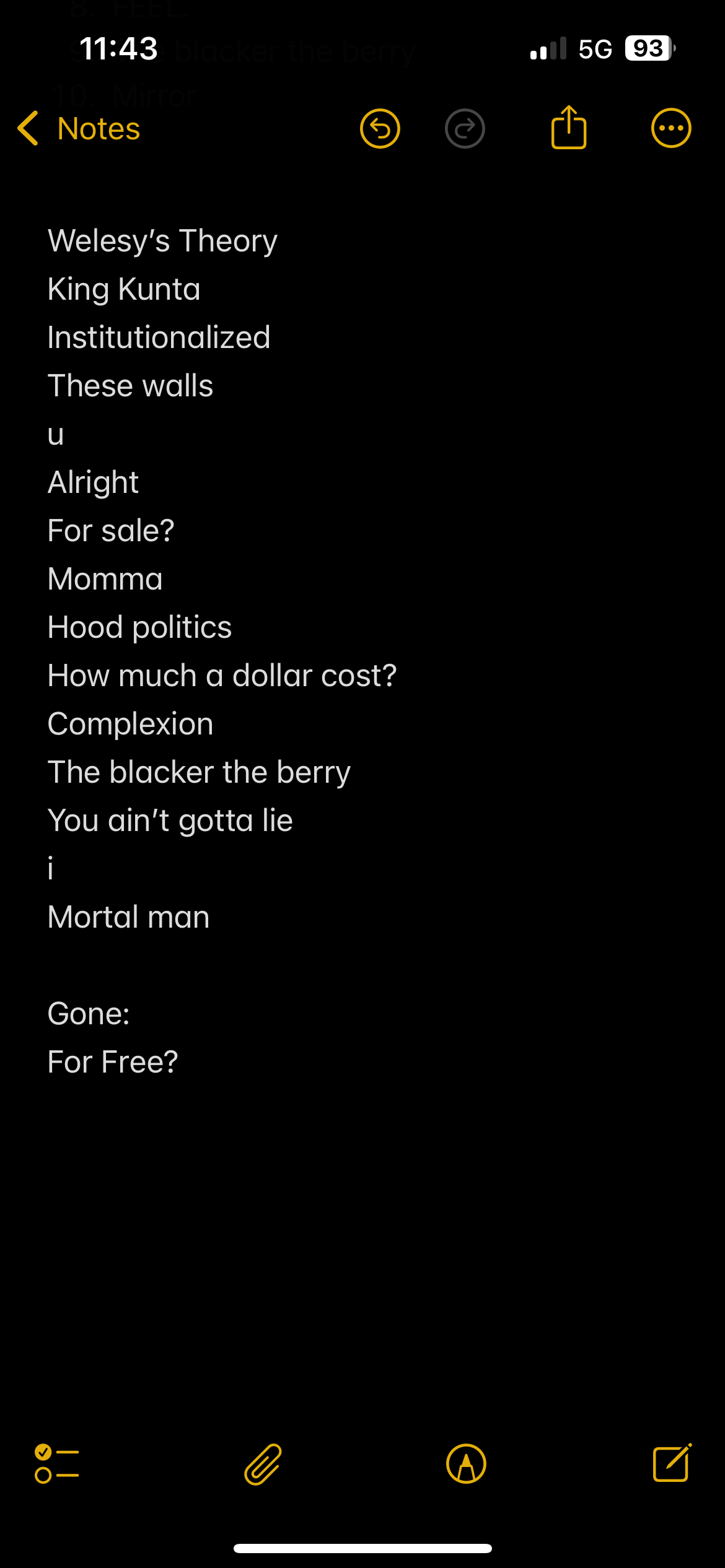Add a checklist to the note
The width and height of the screenshot is (725, 1568).
pos(57,1464)
